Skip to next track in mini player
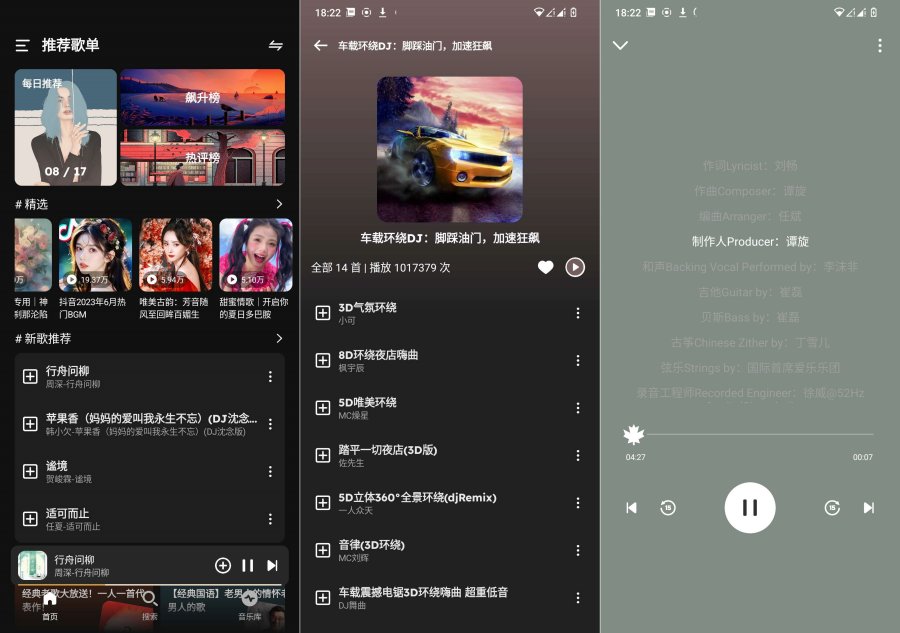 click(272, 566)
